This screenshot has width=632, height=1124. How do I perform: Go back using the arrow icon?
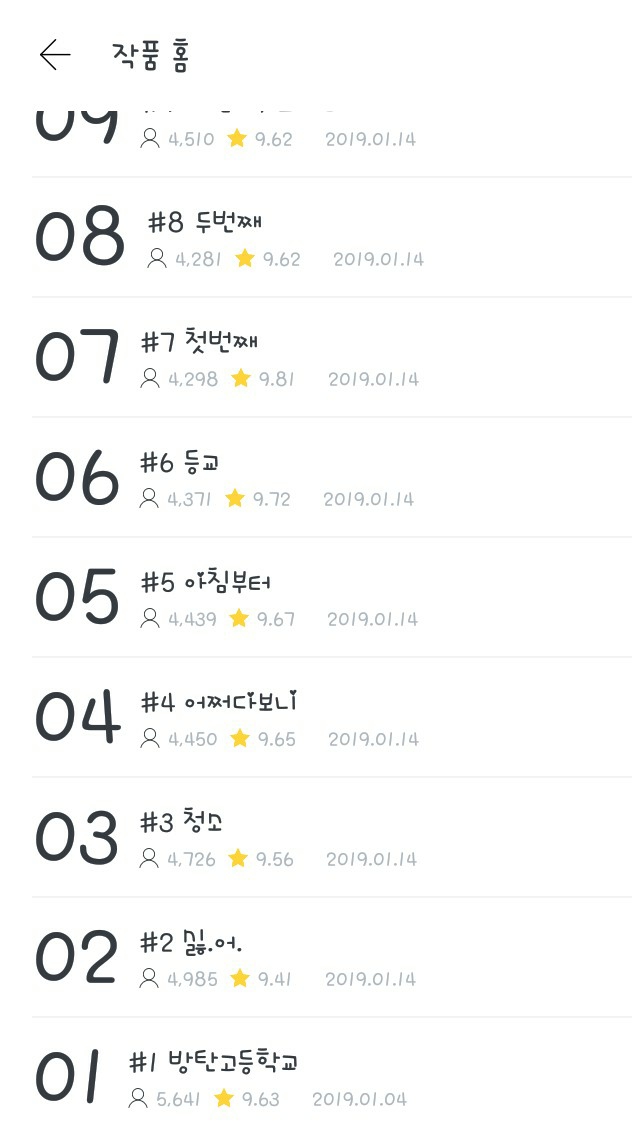(55, 55)
